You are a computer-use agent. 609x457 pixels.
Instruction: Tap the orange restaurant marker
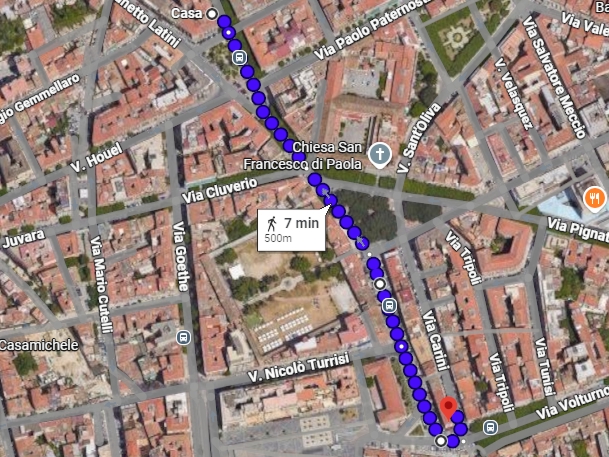point(594,197)
